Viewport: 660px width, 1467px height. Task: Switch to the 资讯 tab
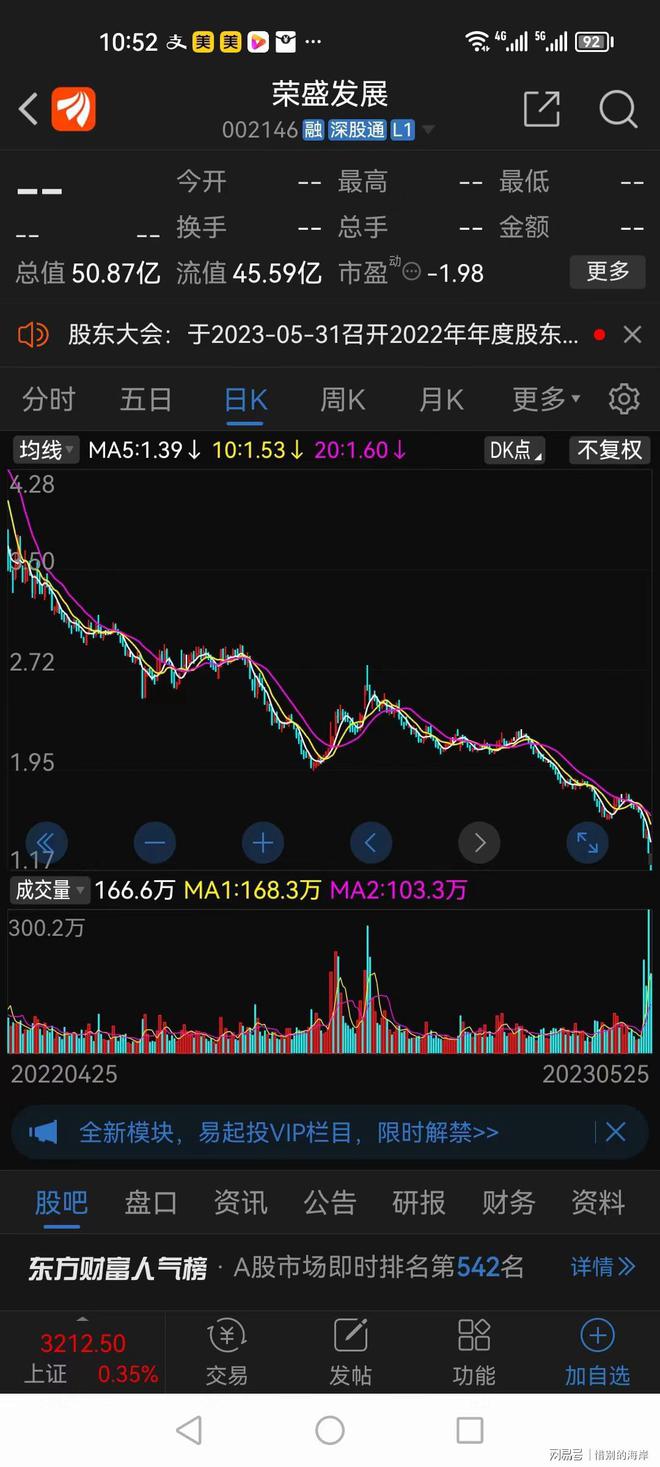point(240,1202)
